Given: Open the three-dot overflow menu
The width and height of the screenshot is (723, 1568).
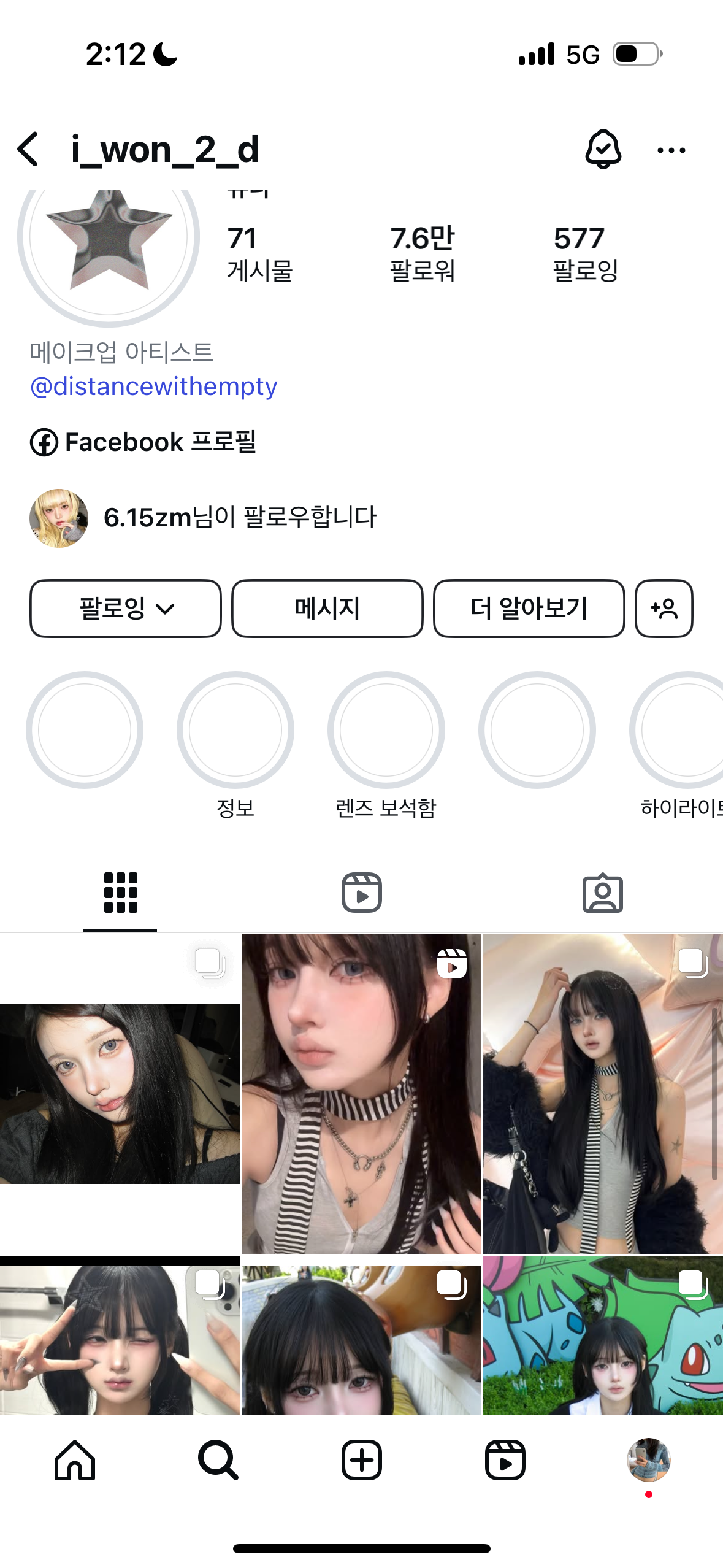Looking at the screenshot, I should click(x=671, y=150).
